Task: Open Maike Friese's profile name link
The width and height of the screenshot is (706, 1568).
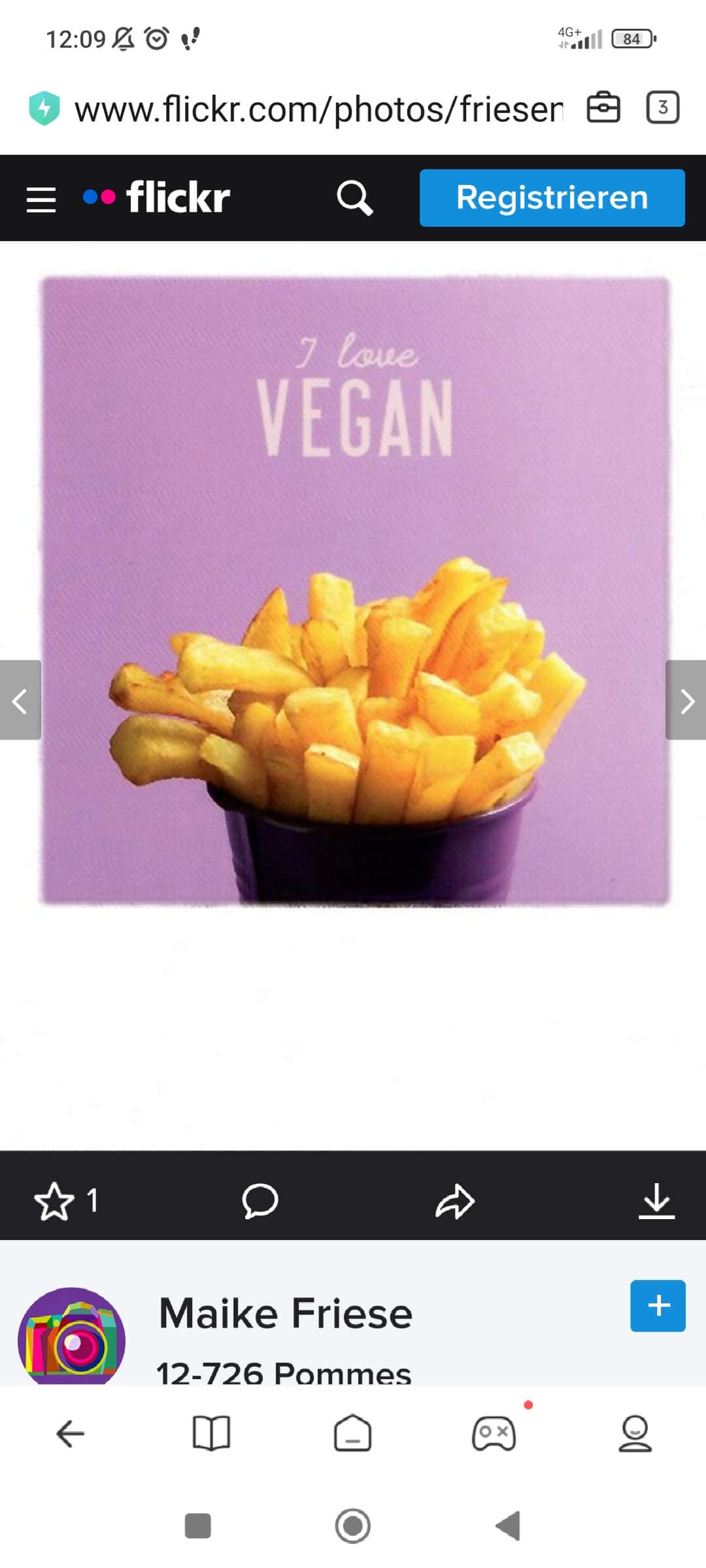Action: click(x=286, y=1313)
